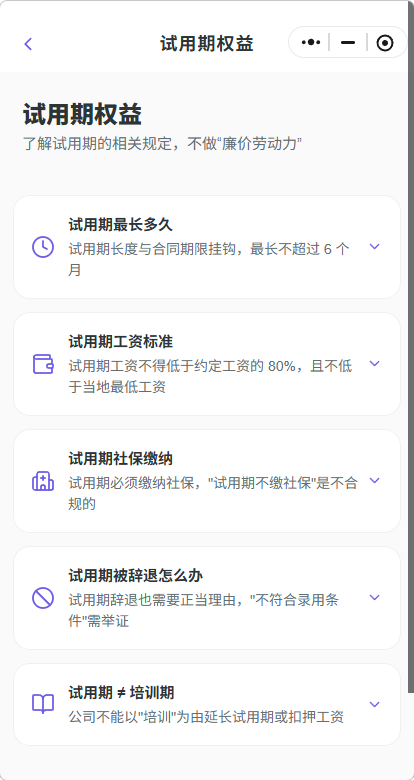Expand 试用期被辞退怎么办
414x780 pixels.
click(x=207, y=598)
